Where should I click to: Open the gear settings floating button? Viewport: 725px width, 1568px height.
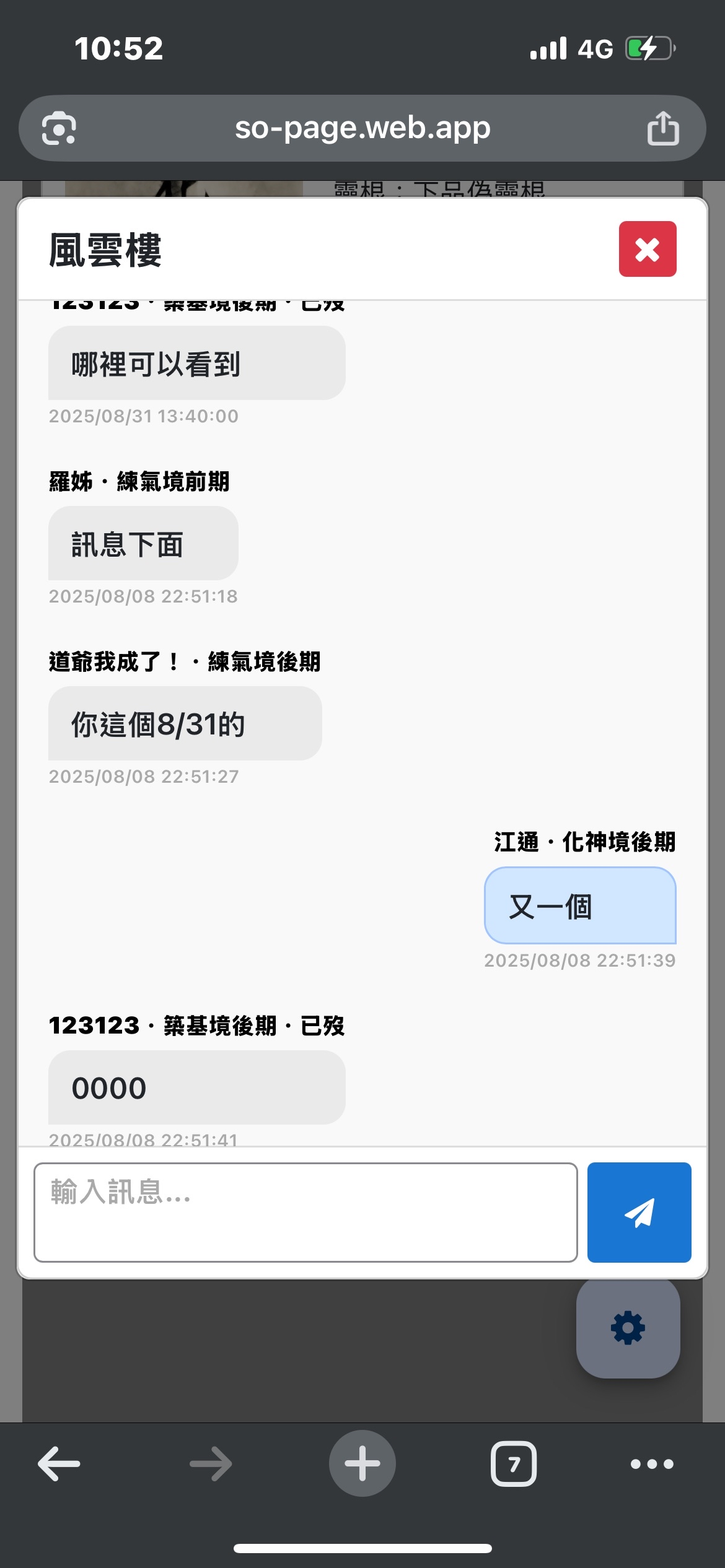pos(628,1328)
